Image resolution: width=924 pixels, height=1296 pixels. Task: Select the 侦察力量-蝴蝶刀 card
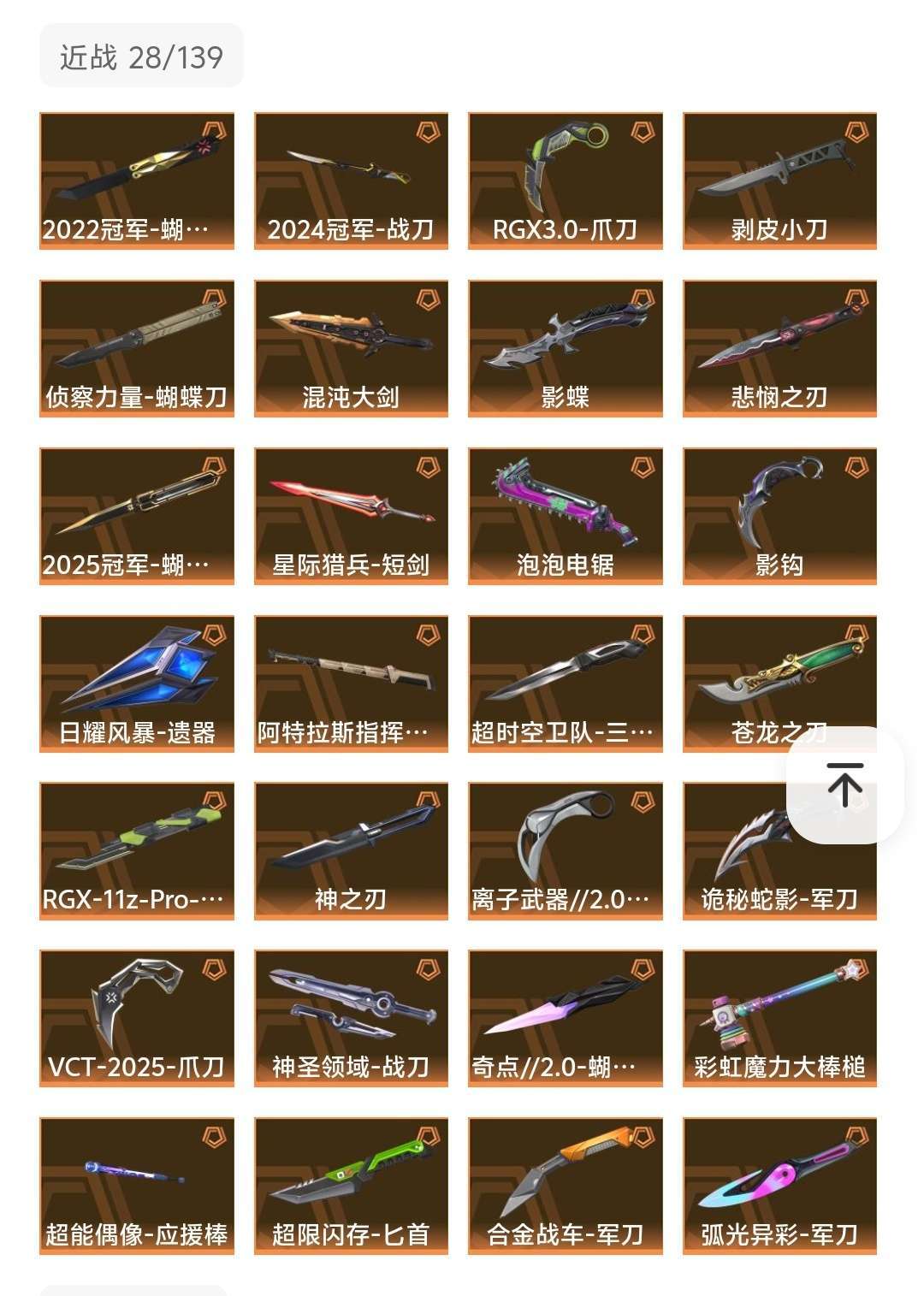[137, 348]
